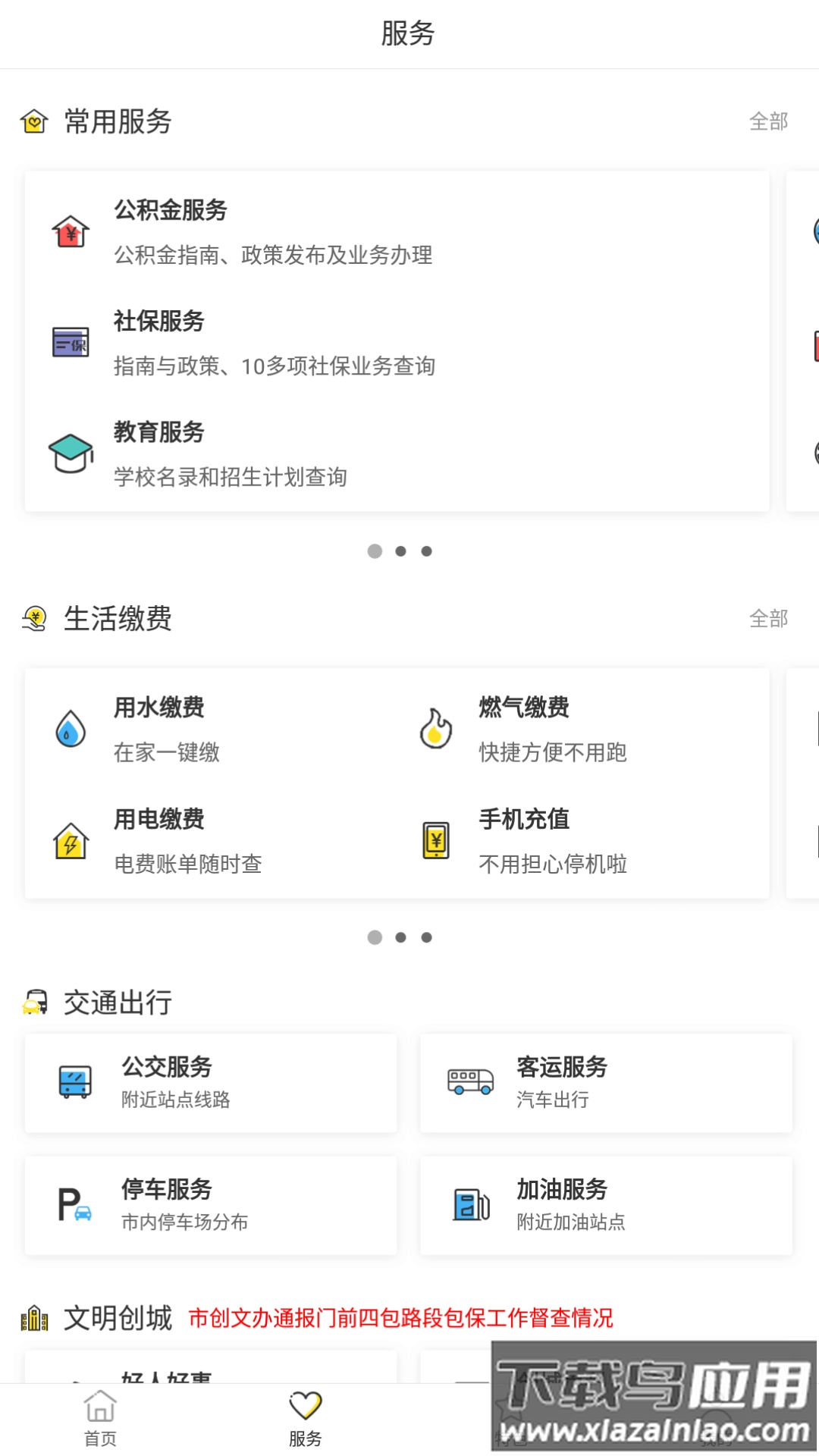
Task: Tap the phone icon for 手机充值
Action: point(435,840)
